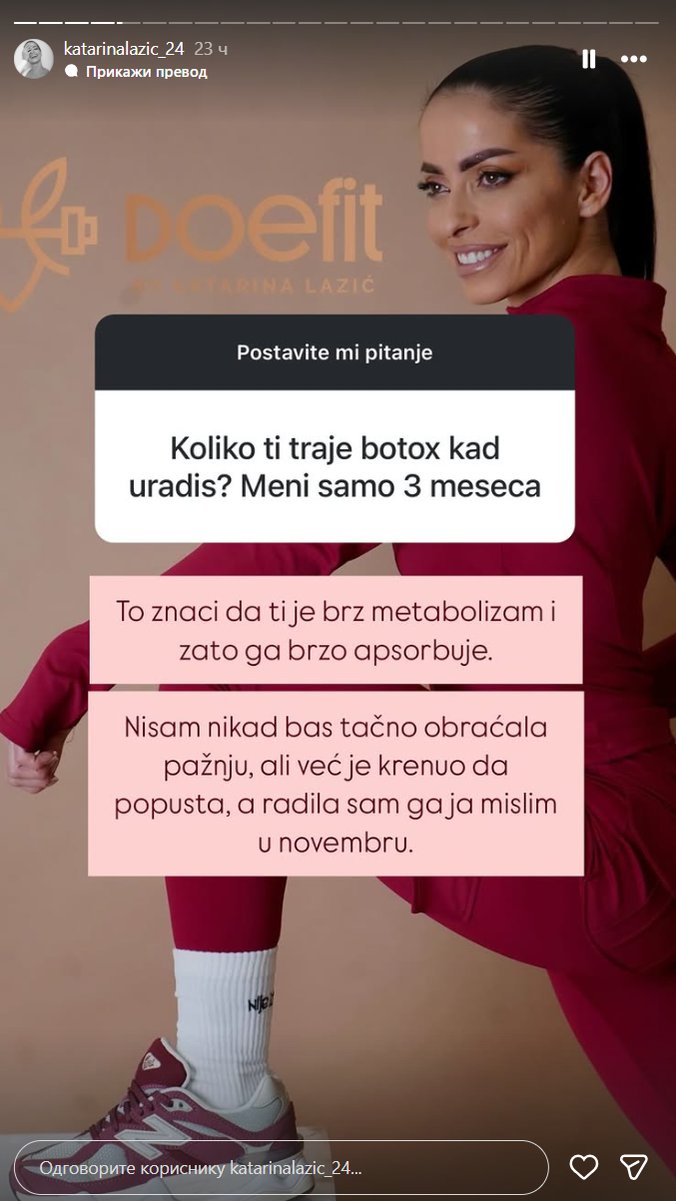This screenshot has width=676, height=1201.
Task: Open the katarinalazic_24 profile avatar
Action: (33, 59)
